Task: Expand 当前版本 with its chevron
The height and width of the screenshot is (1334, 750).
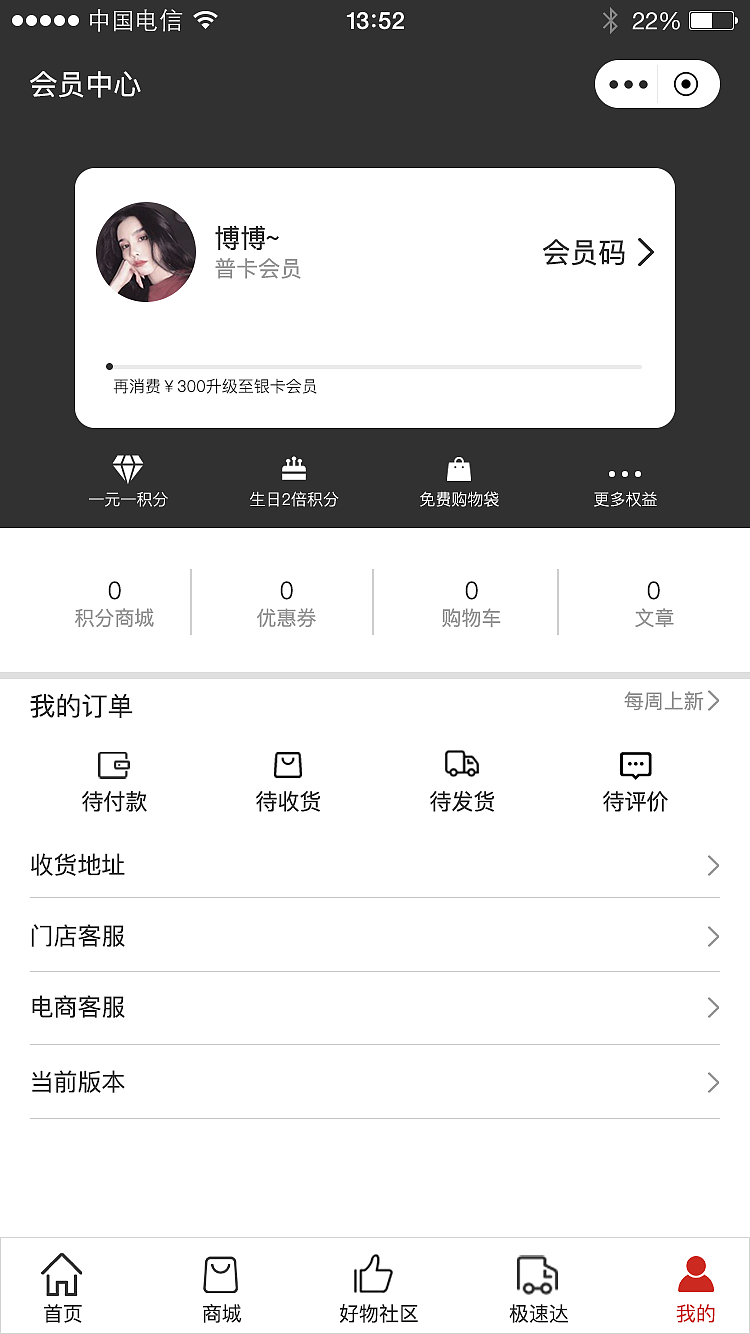Action: [712, 1082]
